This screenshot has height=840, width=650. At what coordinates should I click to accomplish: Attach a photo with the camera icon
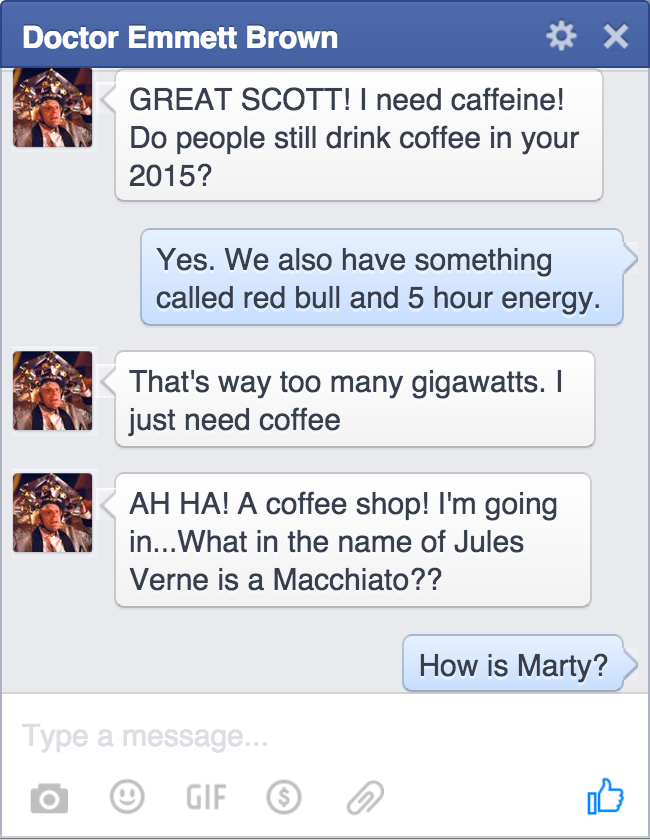[49, 798]
